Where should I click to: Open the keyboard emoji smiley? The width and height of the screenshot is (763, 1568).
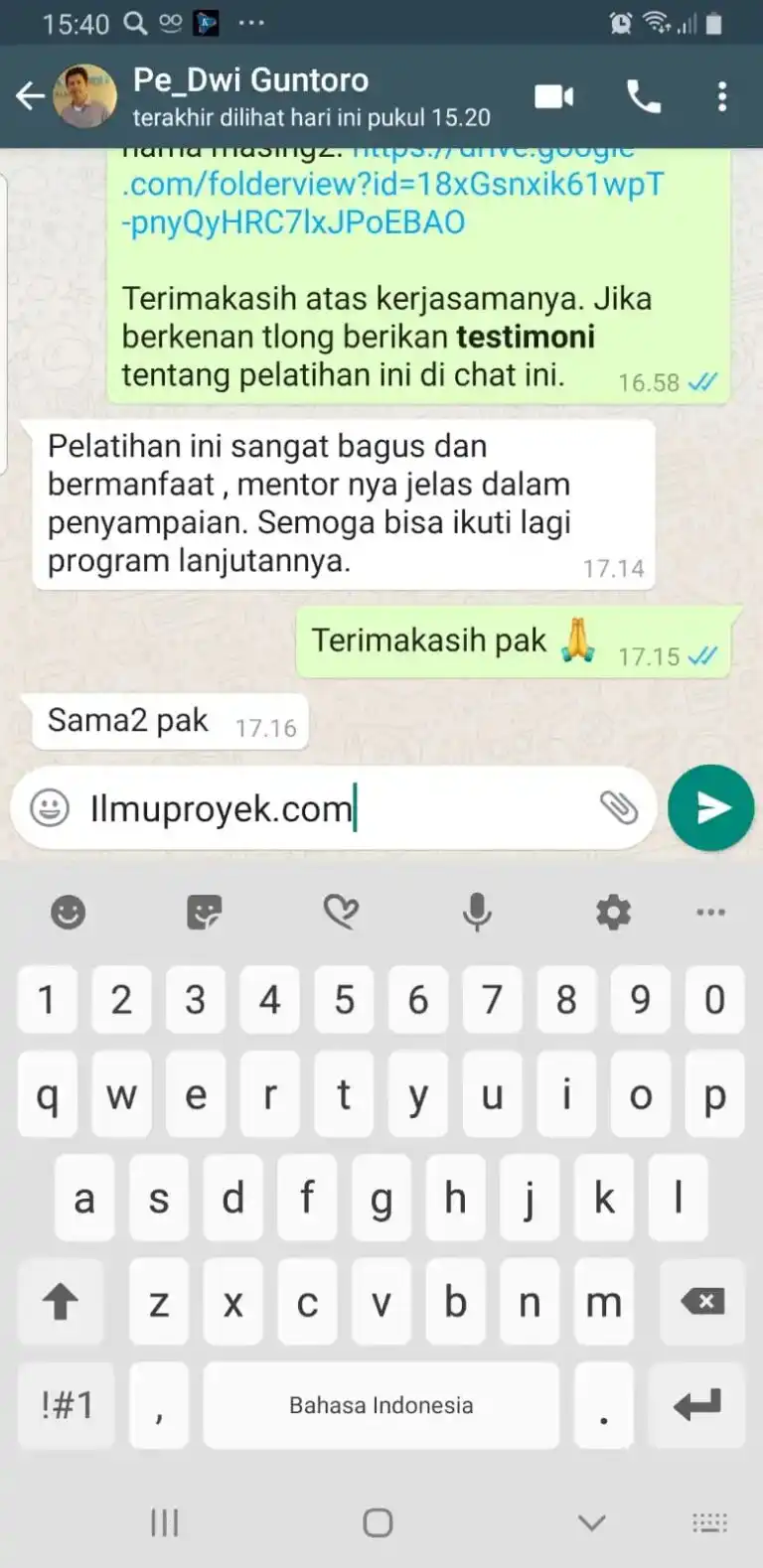pyautogui.click(x=69, y=911)
